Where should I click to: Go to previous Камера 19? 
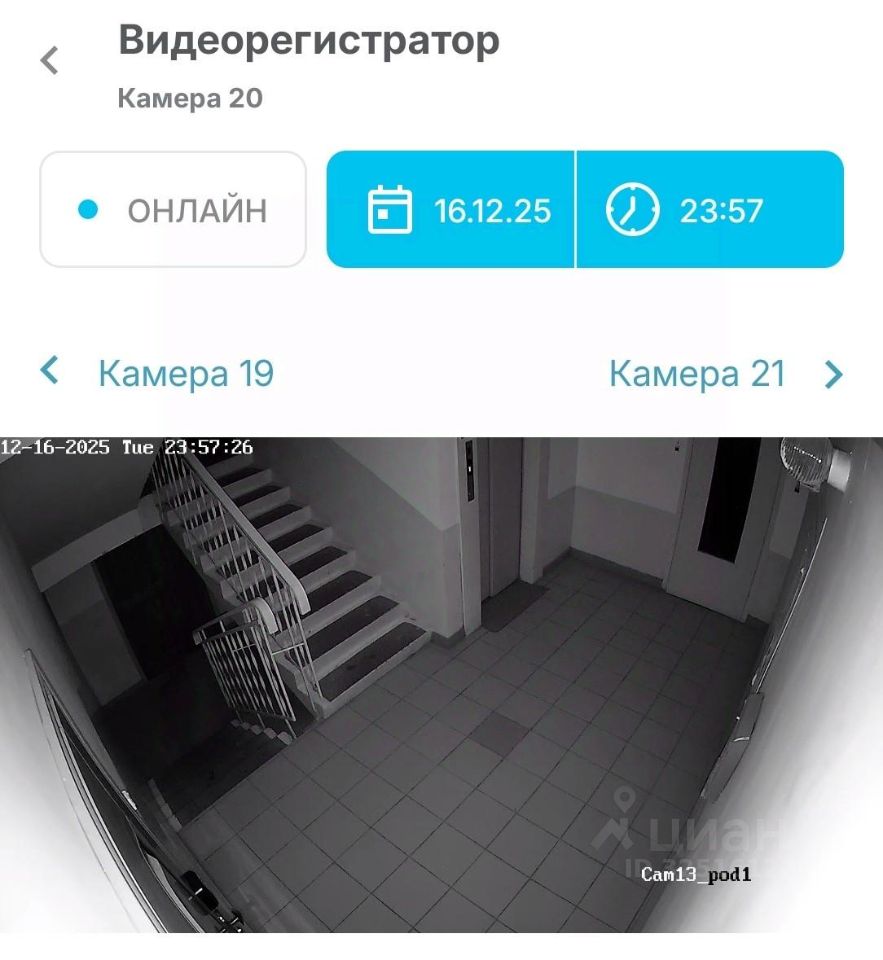[x=157, y=374]
